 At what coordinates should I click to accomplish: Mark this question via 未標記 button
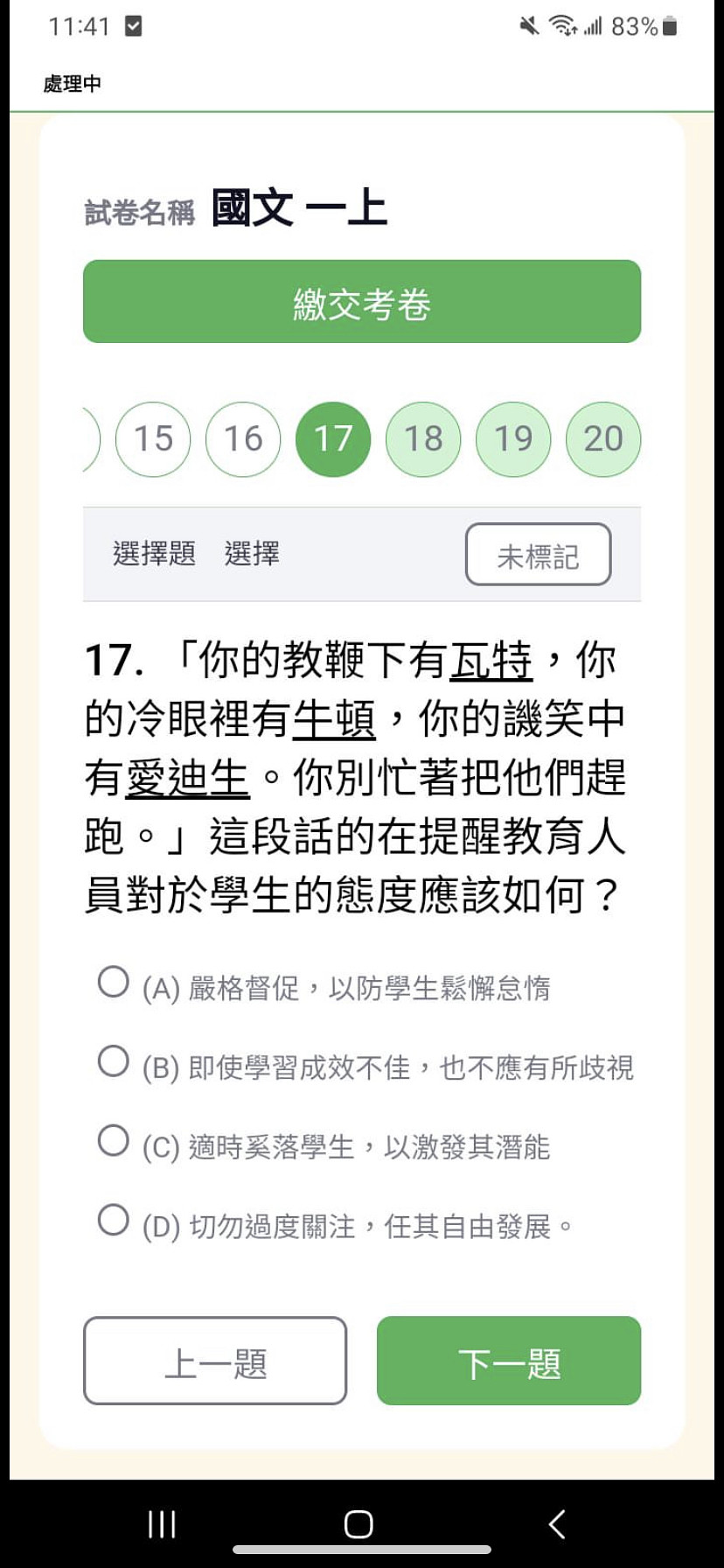point(538,555)
